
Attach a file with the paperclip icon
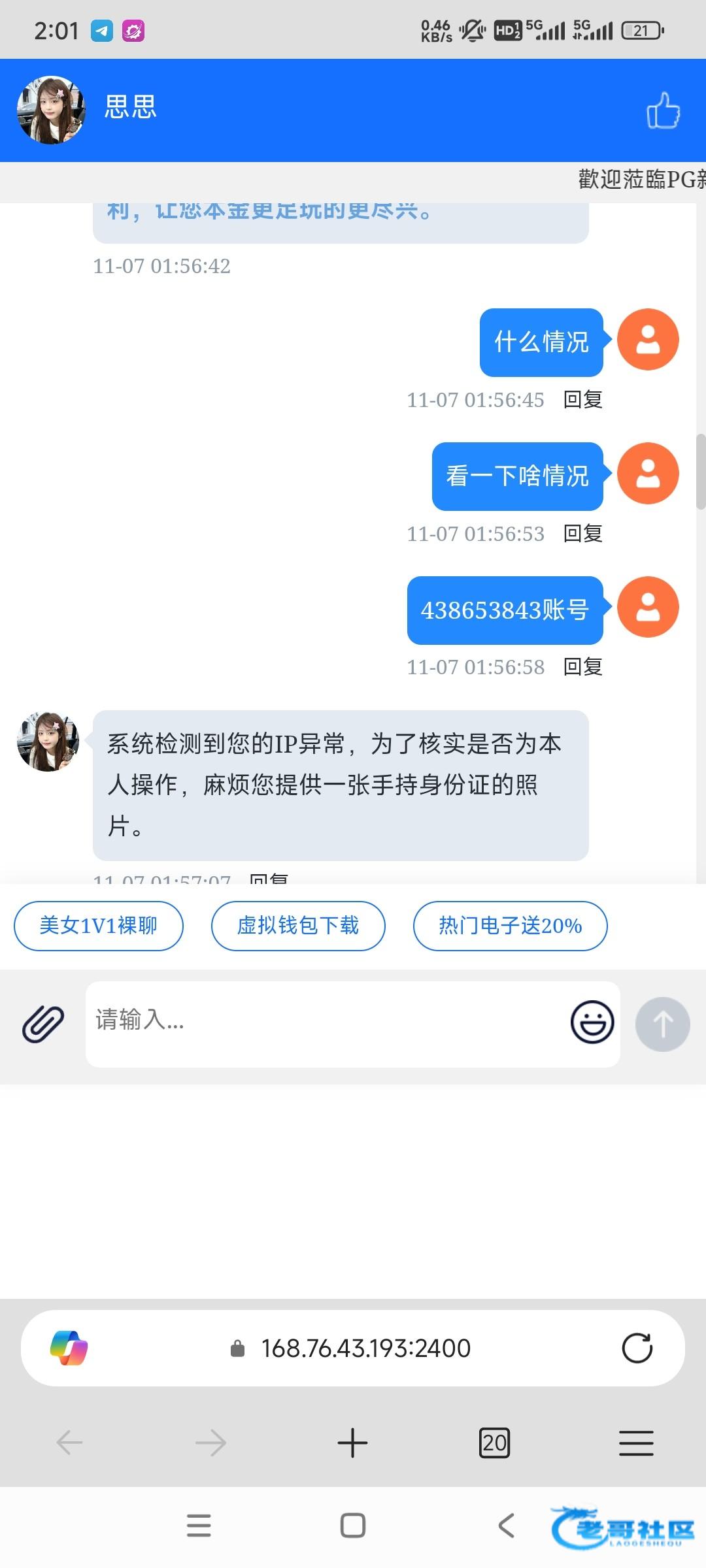click(43, 1023)
